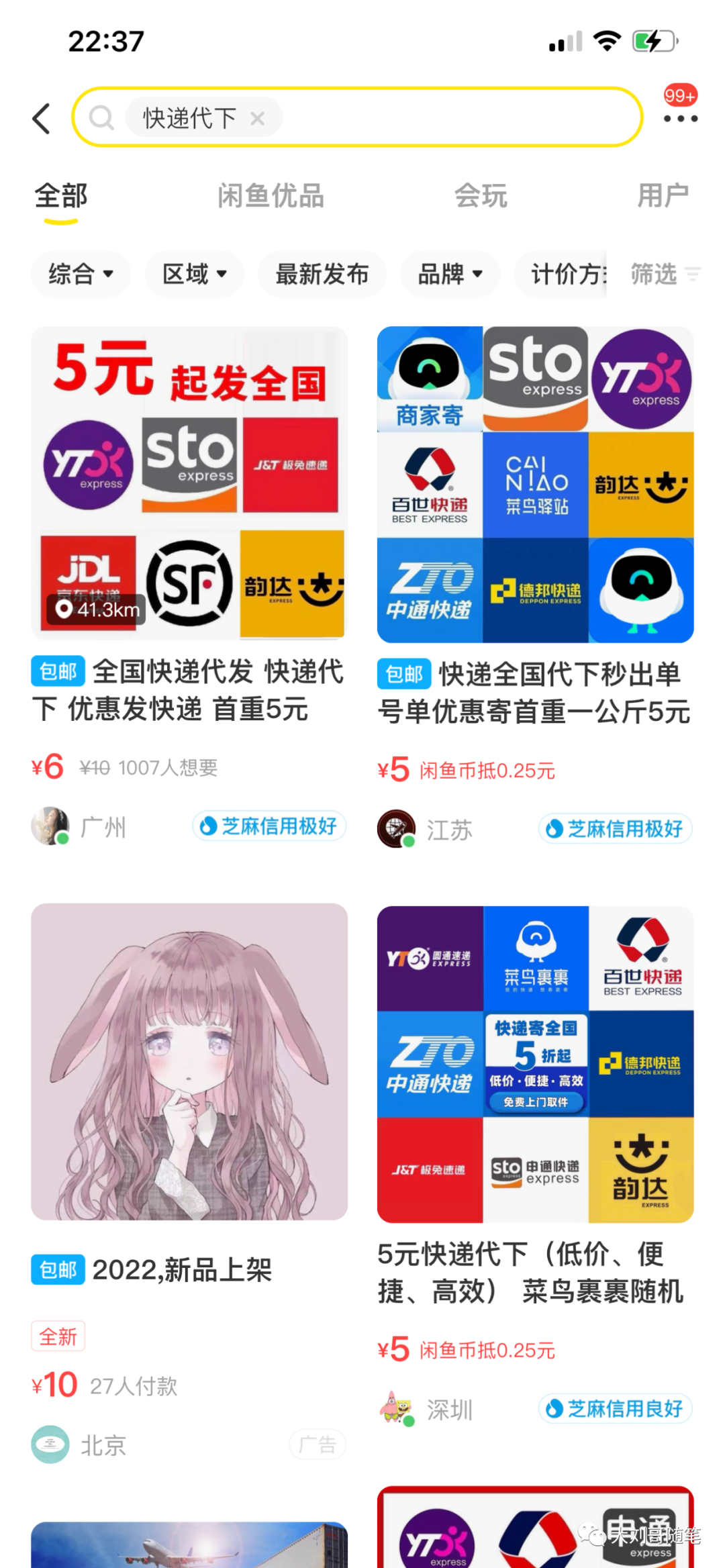This screenshot has width=725, height=1568.
Task: Clear the 快递代下 search keyword
Action: (x=257, y=117)
